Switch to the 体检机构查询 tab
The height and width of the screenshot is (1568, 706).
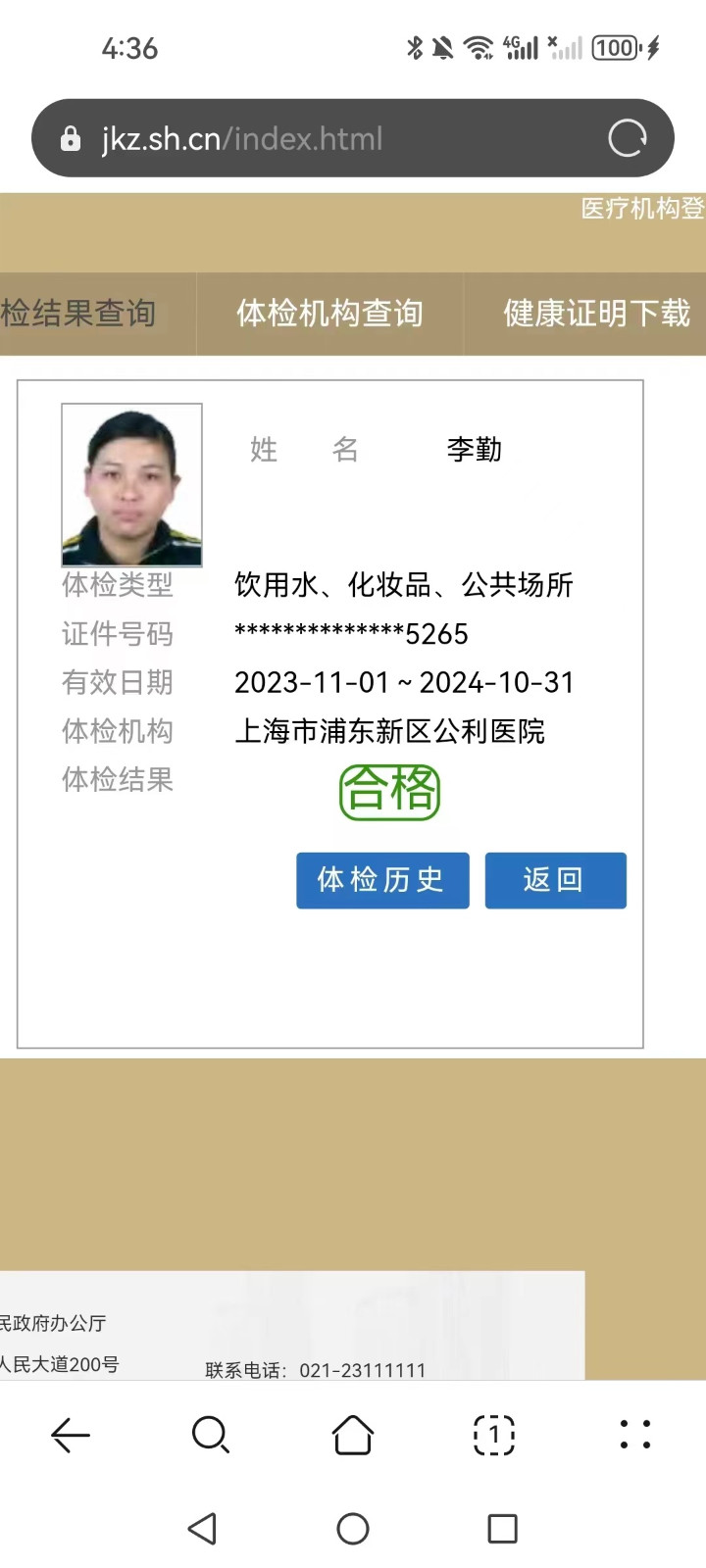pyautogui.click(x=329, y=314)
